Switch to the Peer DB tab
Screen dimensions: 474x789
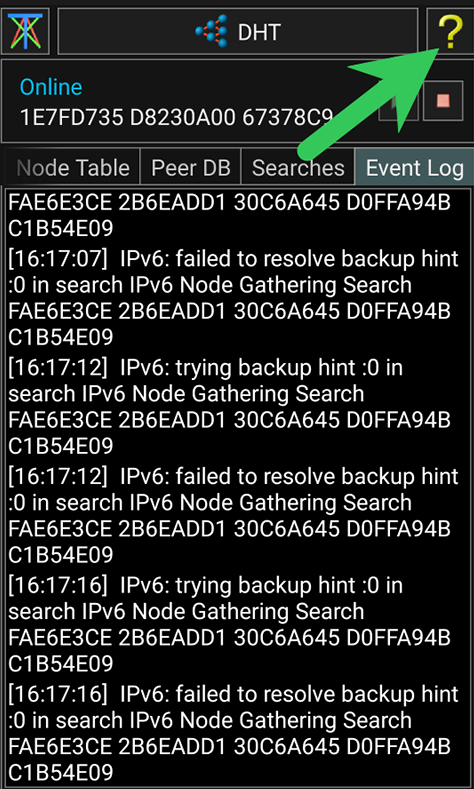[x=191, y=168]
